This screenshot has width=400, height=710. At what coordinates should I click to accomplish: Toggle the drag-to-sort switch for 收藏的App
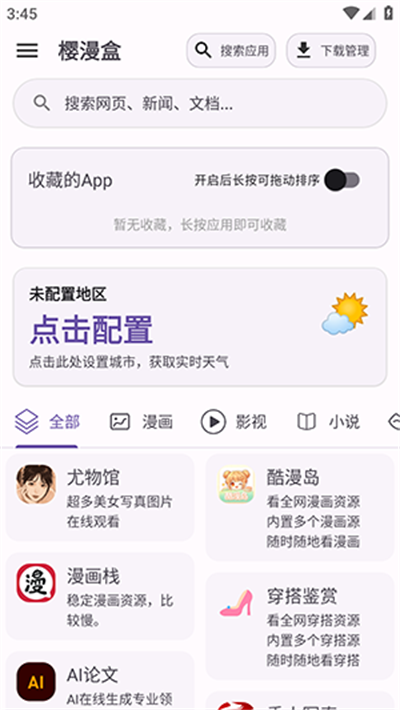point(342,180)
